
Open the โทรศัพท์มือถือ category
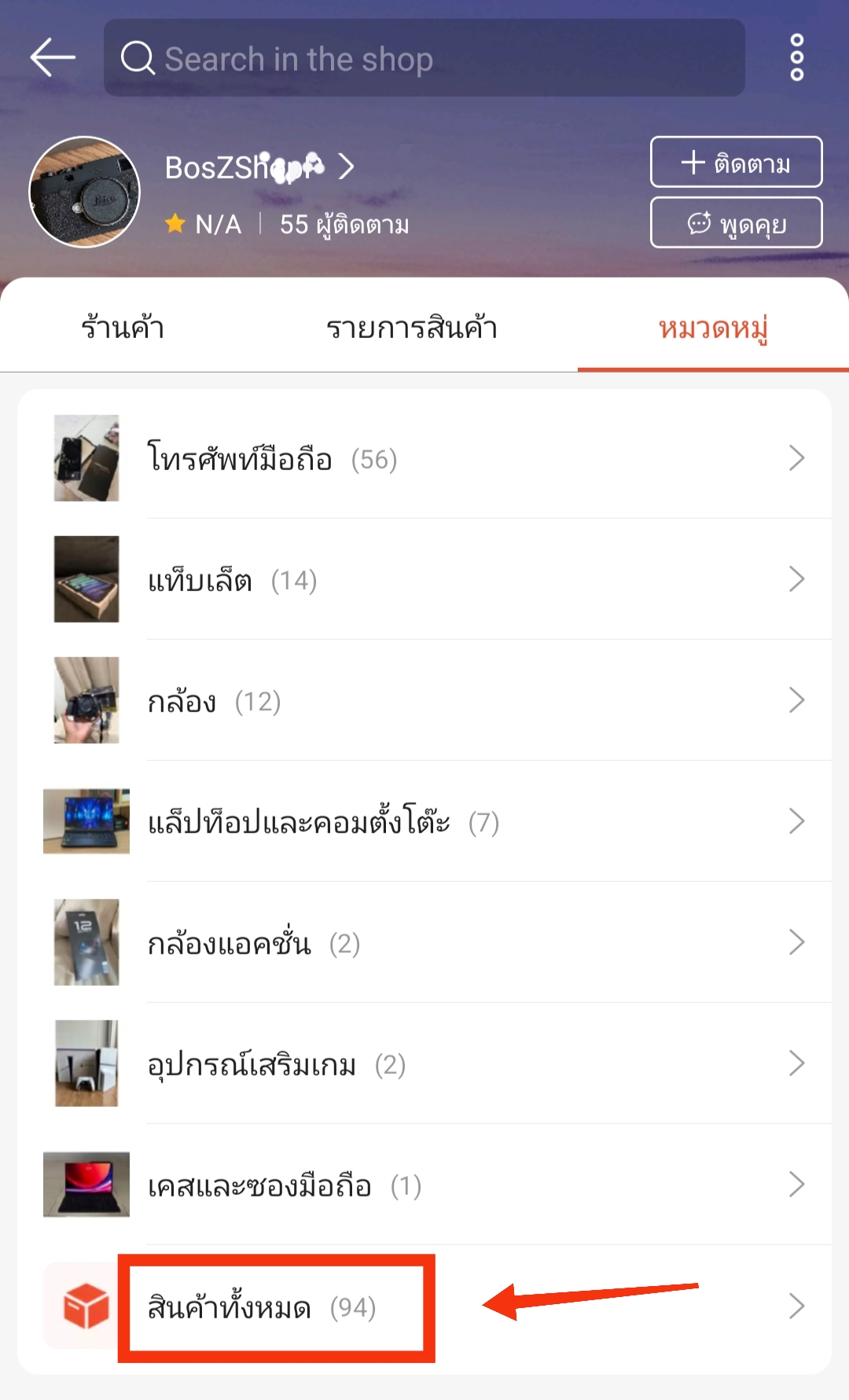click(x=424, y=458)
